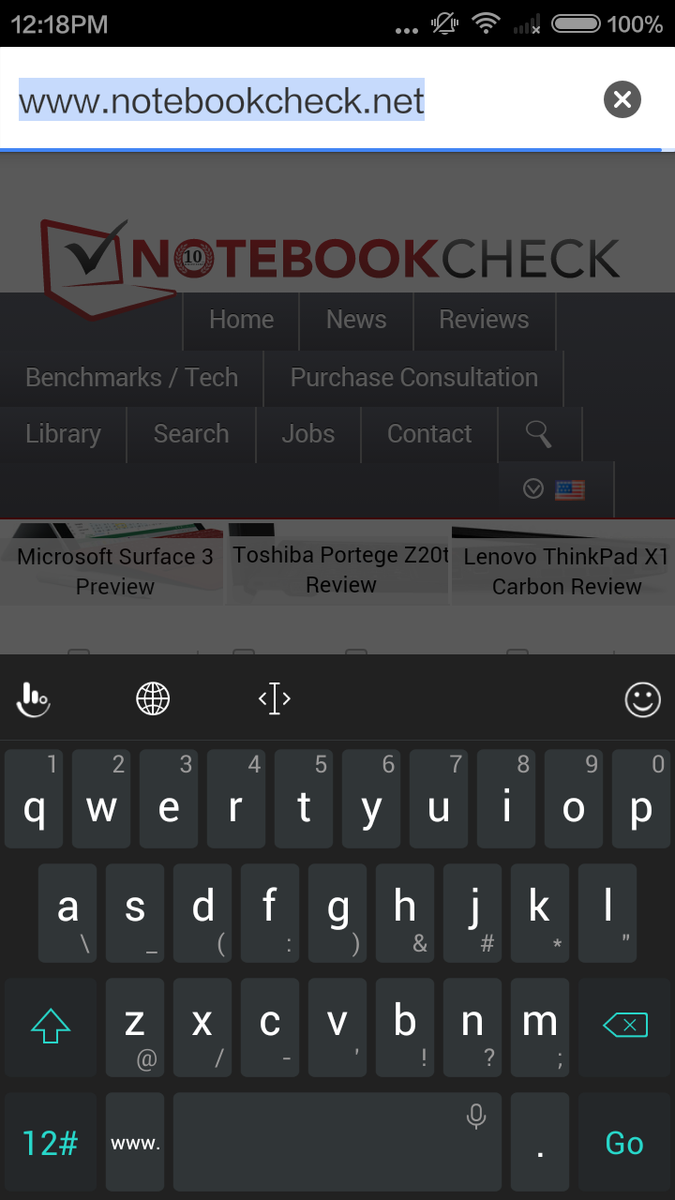The image size is (675, 1200).
Task: Open the emoji smiley panel
Action: pos(643,699)
